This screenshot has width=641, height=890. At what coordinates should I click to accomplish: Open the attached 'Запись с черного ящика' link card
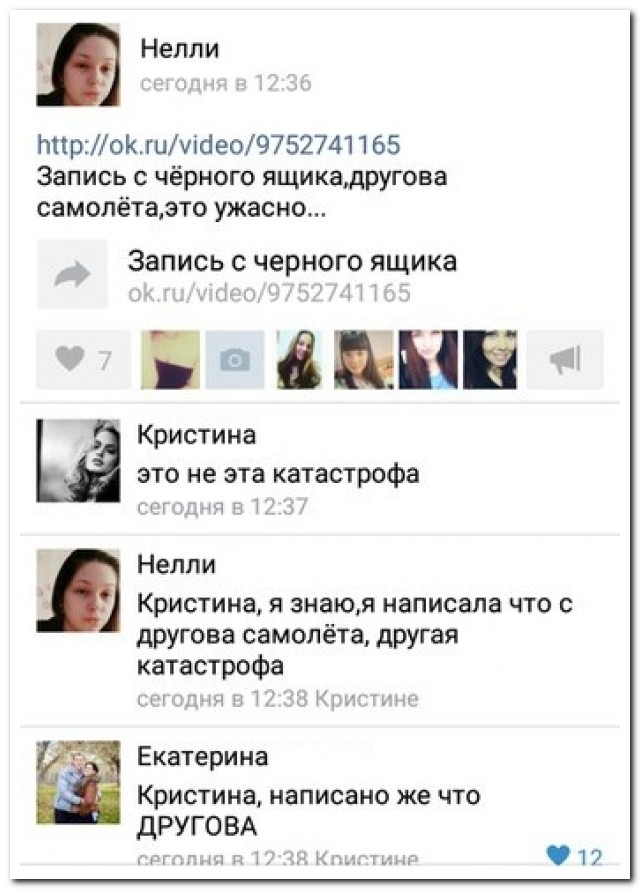tap(292, 275)
